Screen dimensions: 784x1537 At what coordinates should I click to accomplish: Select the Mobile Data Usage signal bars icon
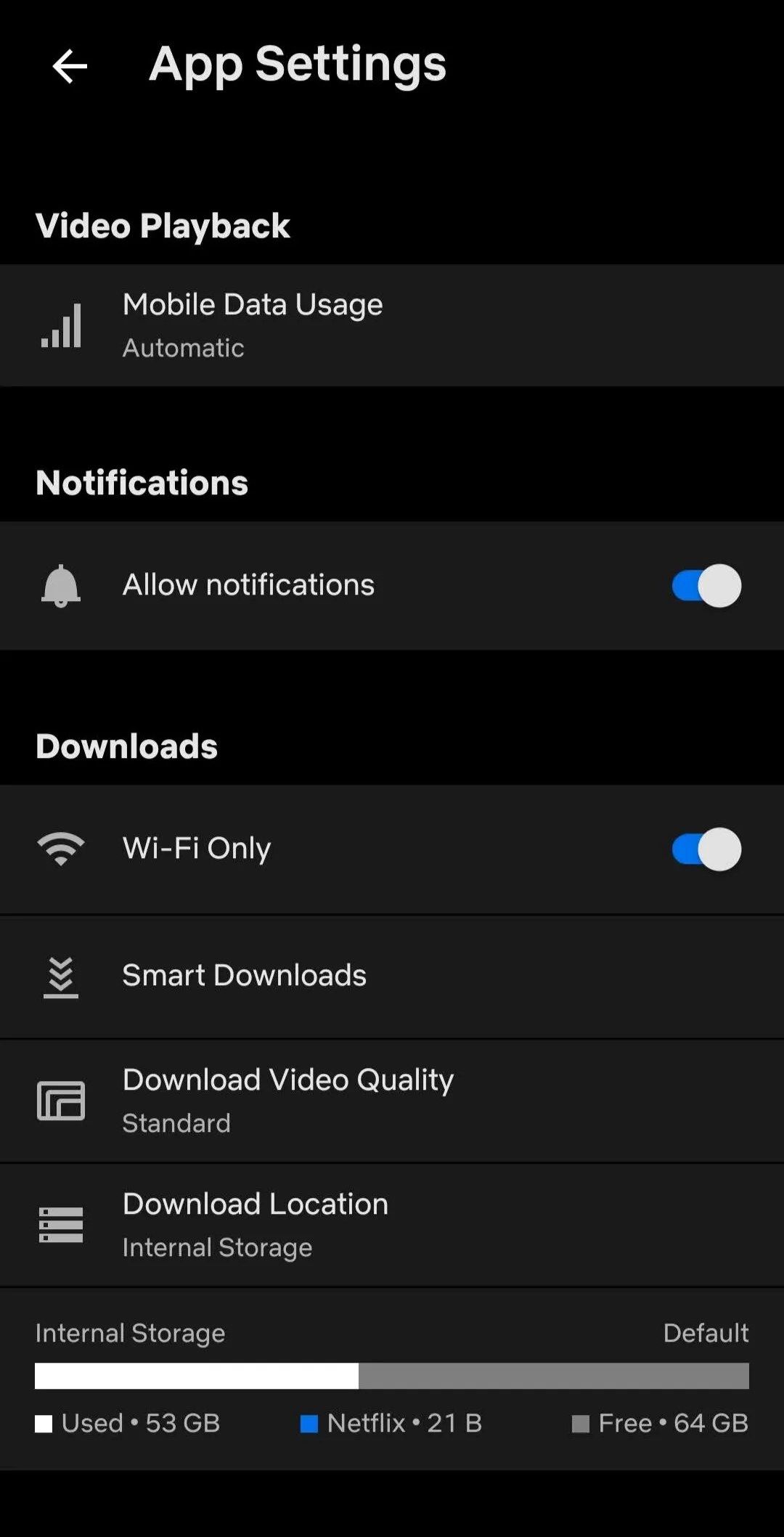click(x=62, y=325)
